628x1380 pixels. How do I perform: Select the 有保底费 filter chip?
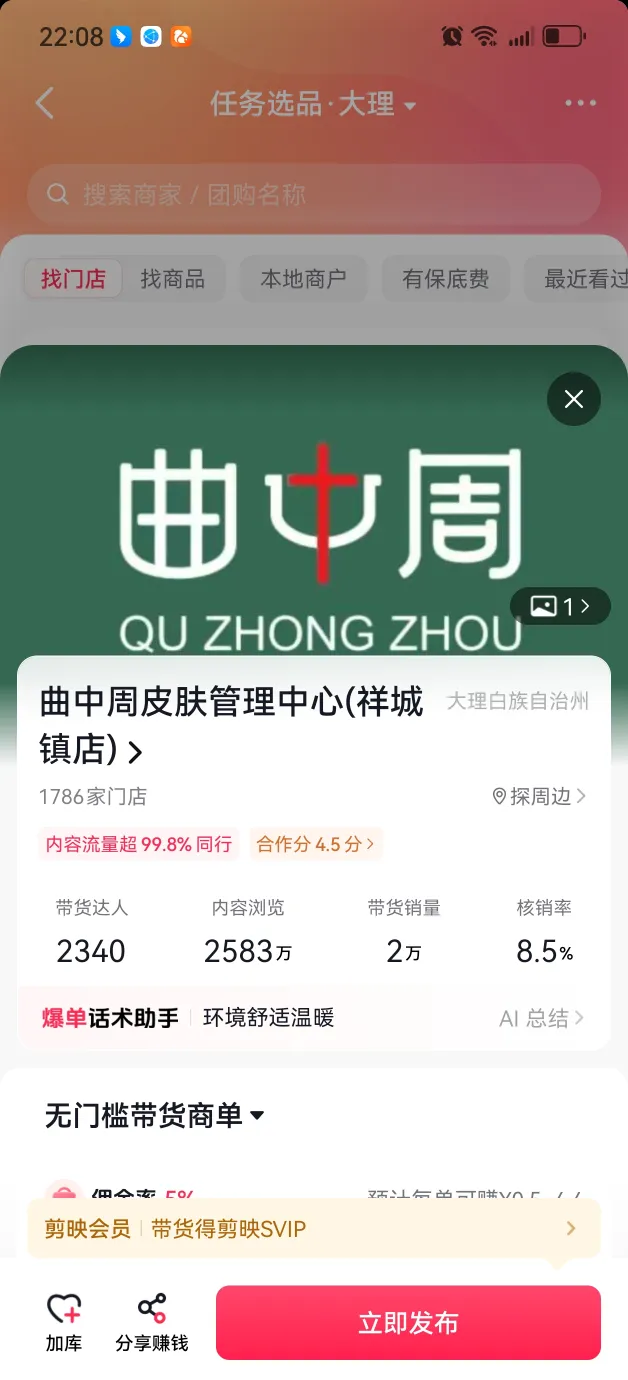coord(446,279)
